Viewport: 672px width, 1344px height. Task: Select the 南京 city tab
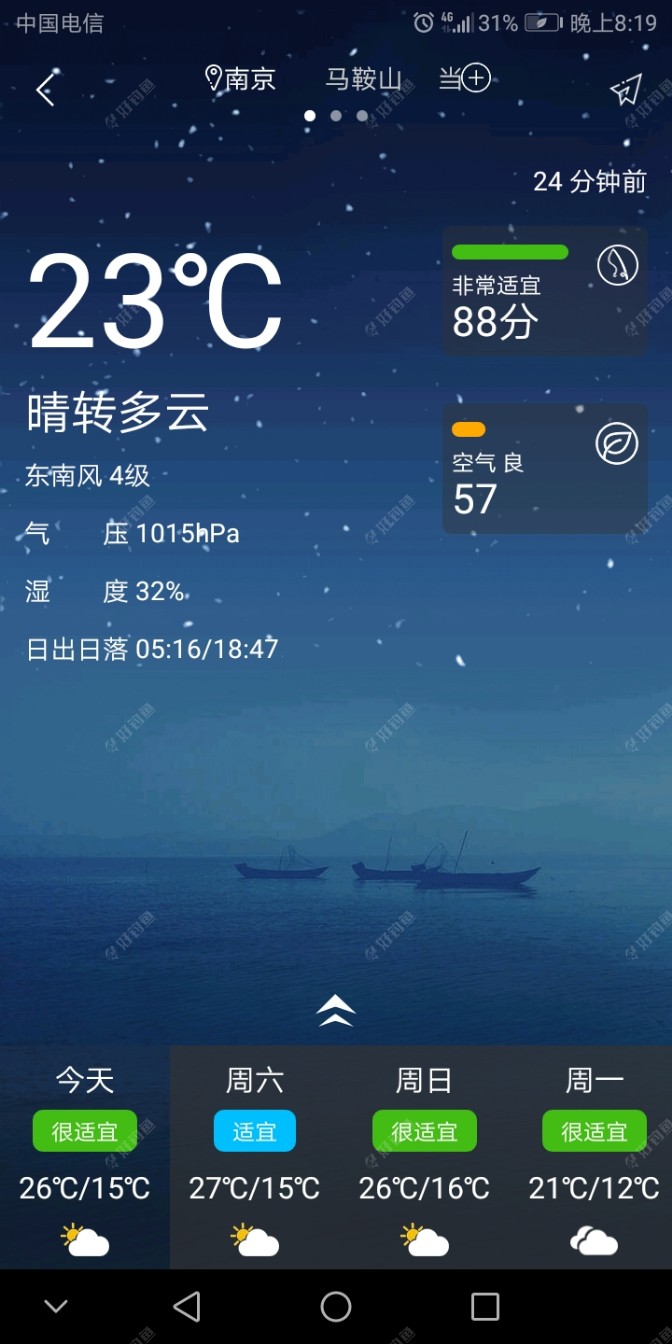coord(240,79)
